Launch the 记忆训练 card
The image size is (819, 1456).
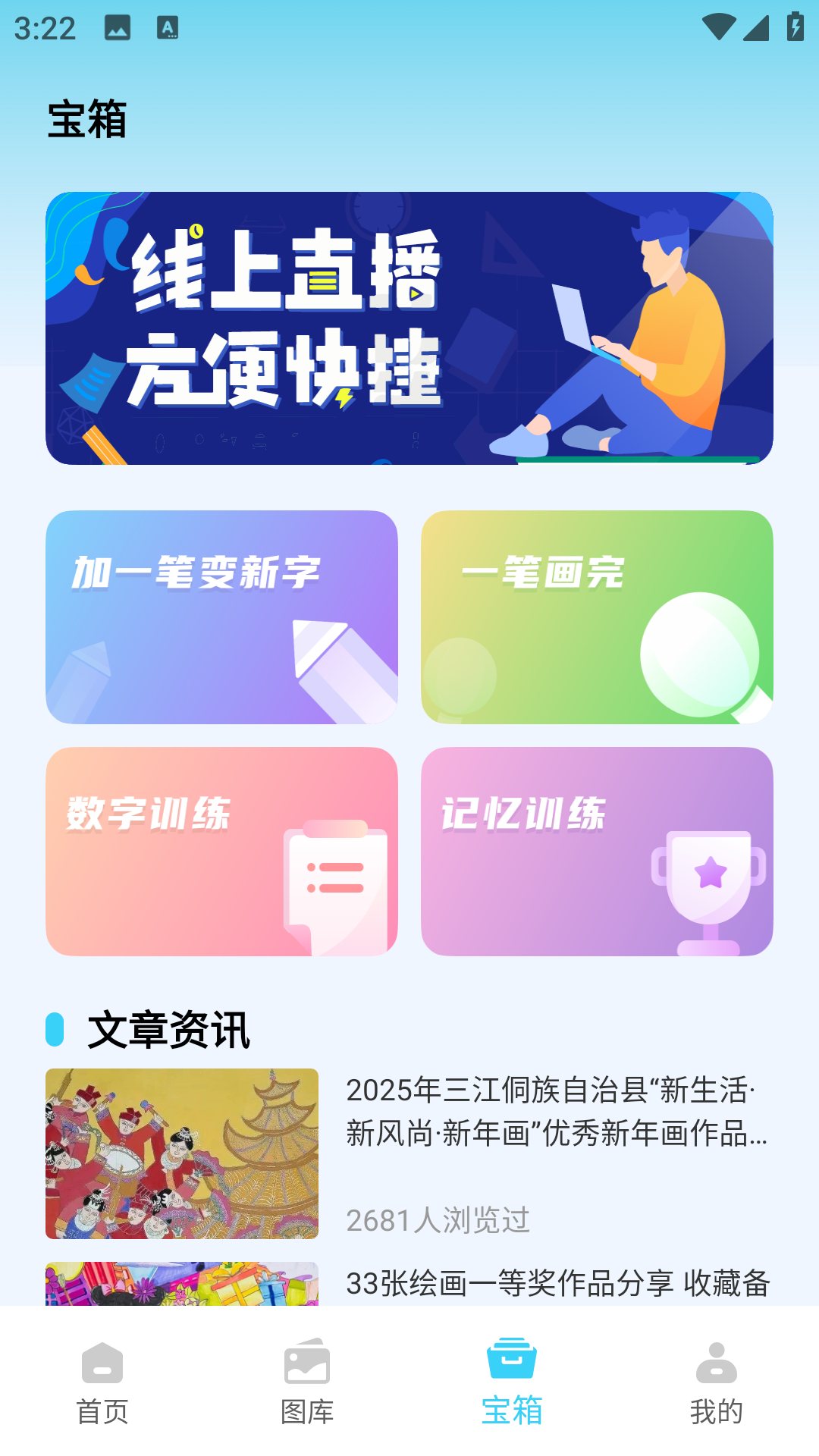(597, 851)
